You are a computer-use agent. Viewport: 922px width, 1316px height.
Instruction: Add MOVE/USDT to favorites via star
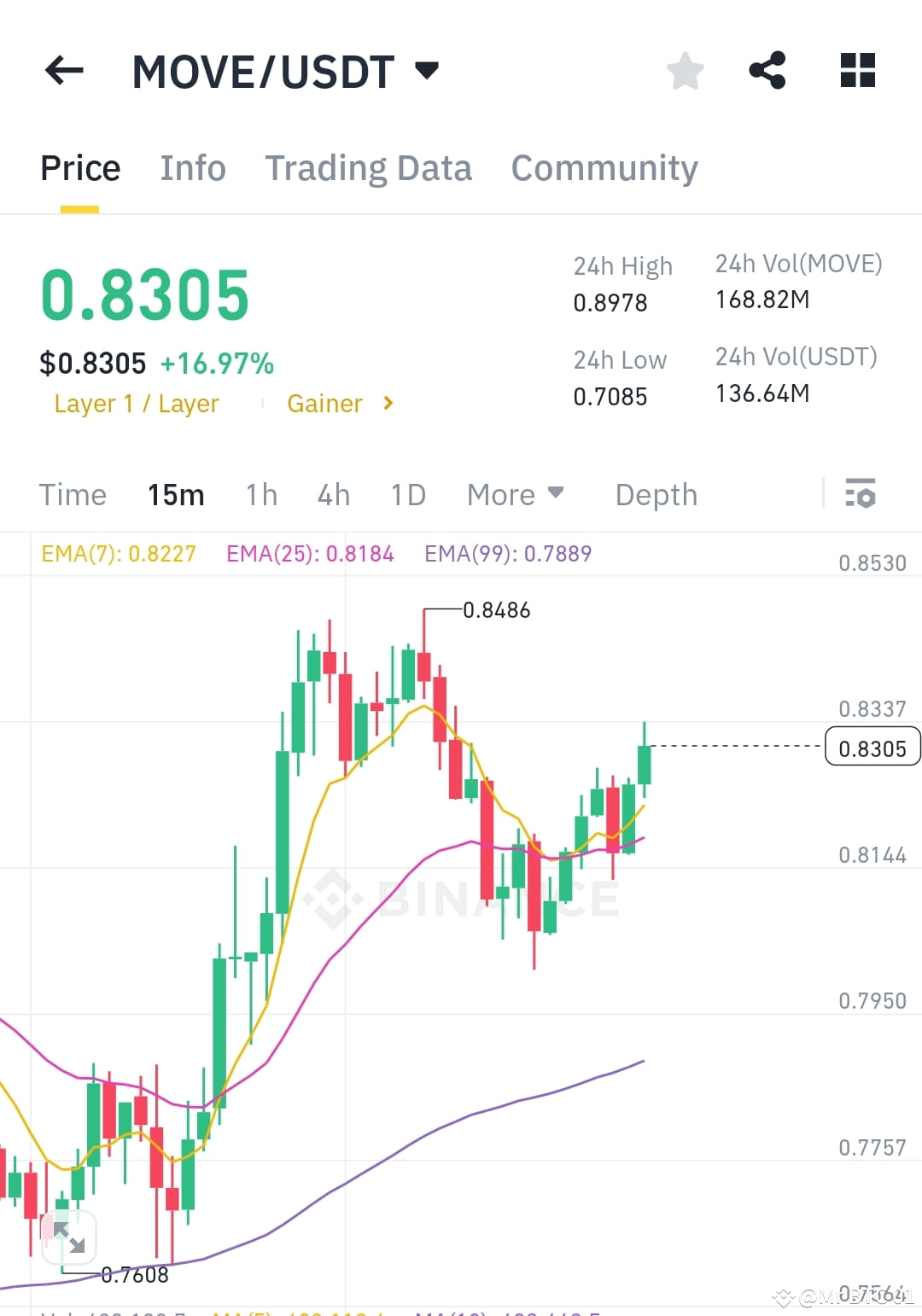coord(686,71)
